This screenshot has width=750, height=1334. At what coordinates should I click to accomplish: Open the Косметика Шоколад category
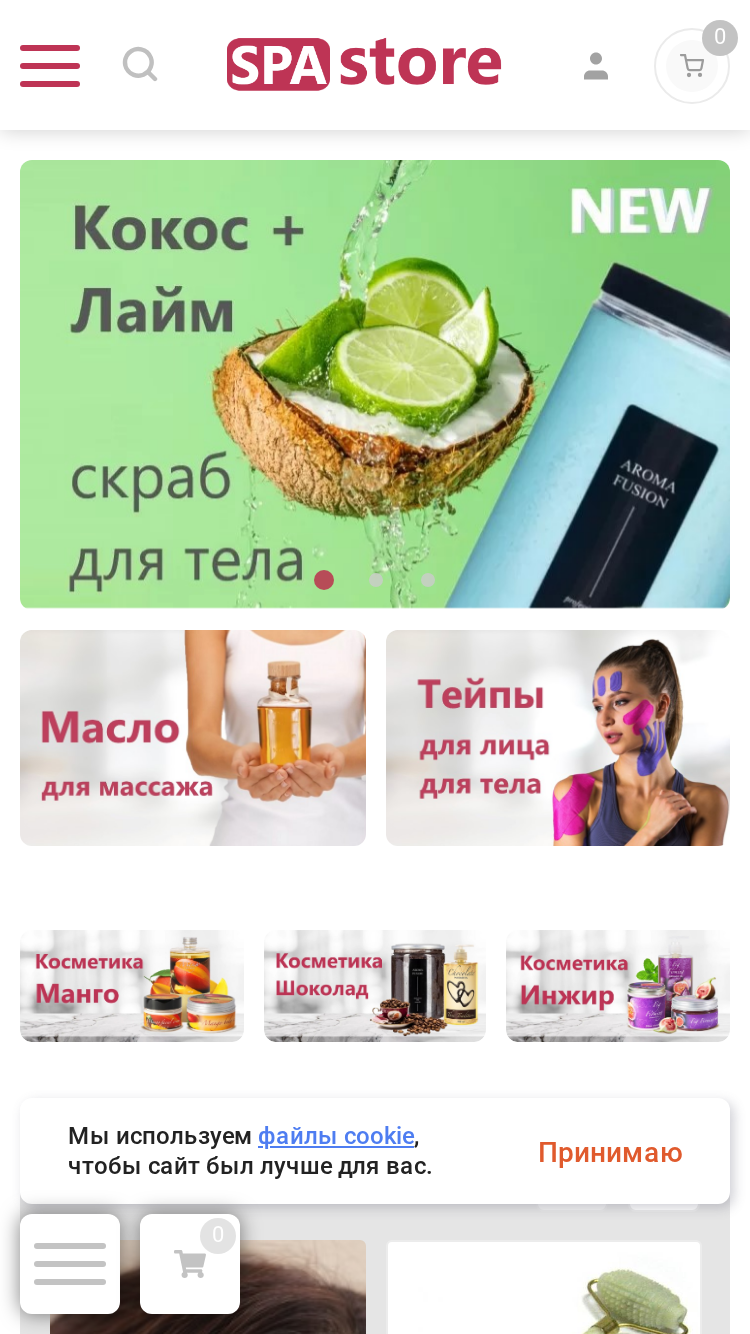pos(375,986)
